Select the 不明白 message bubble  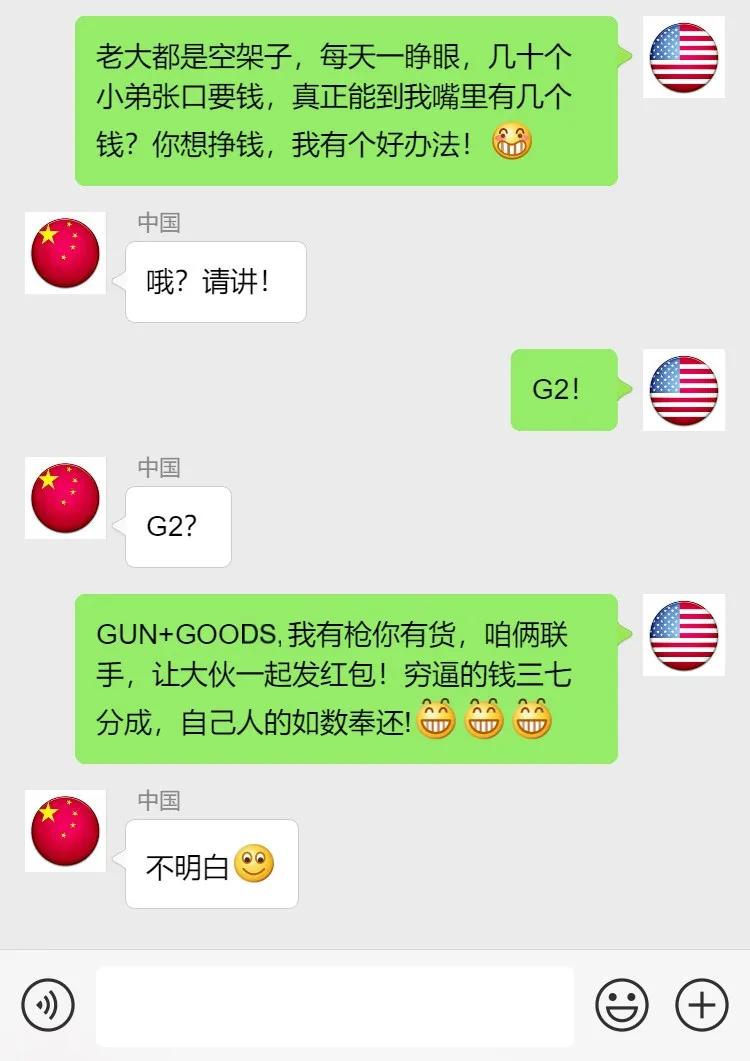click(x=210, y=865)
